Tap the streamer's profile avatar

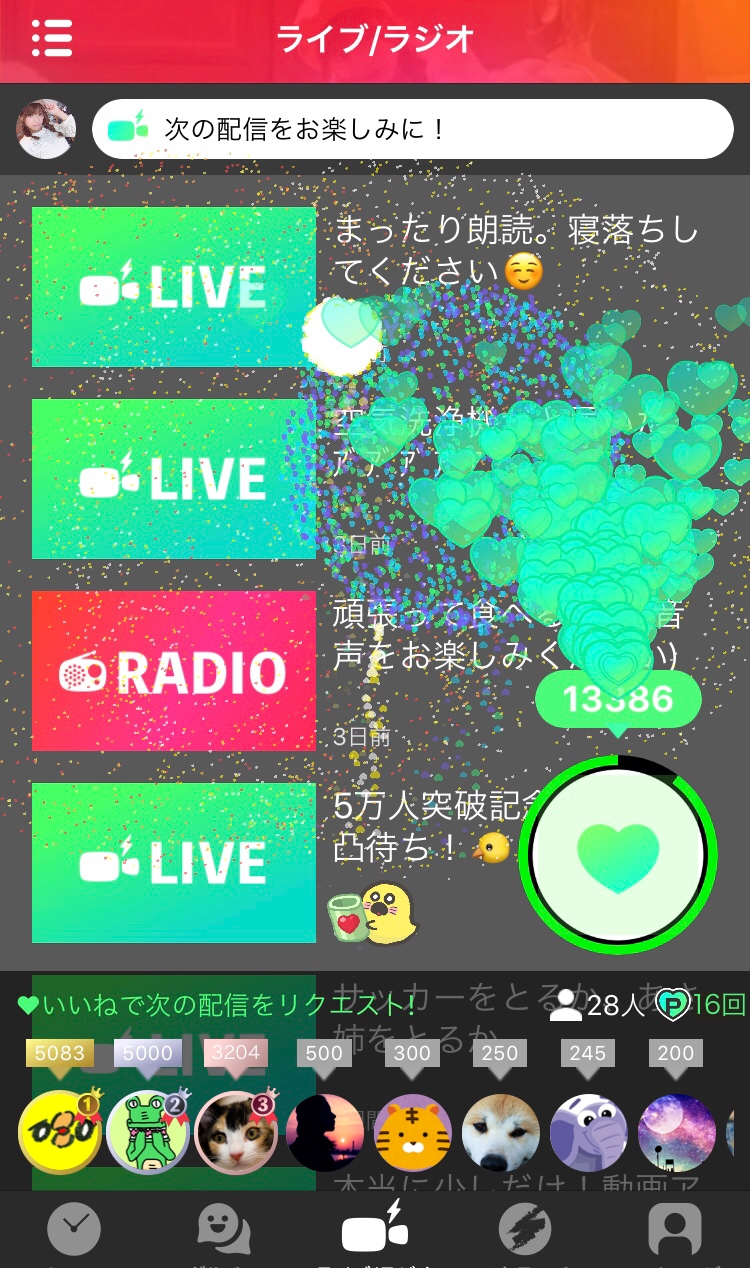pos(46,129)
